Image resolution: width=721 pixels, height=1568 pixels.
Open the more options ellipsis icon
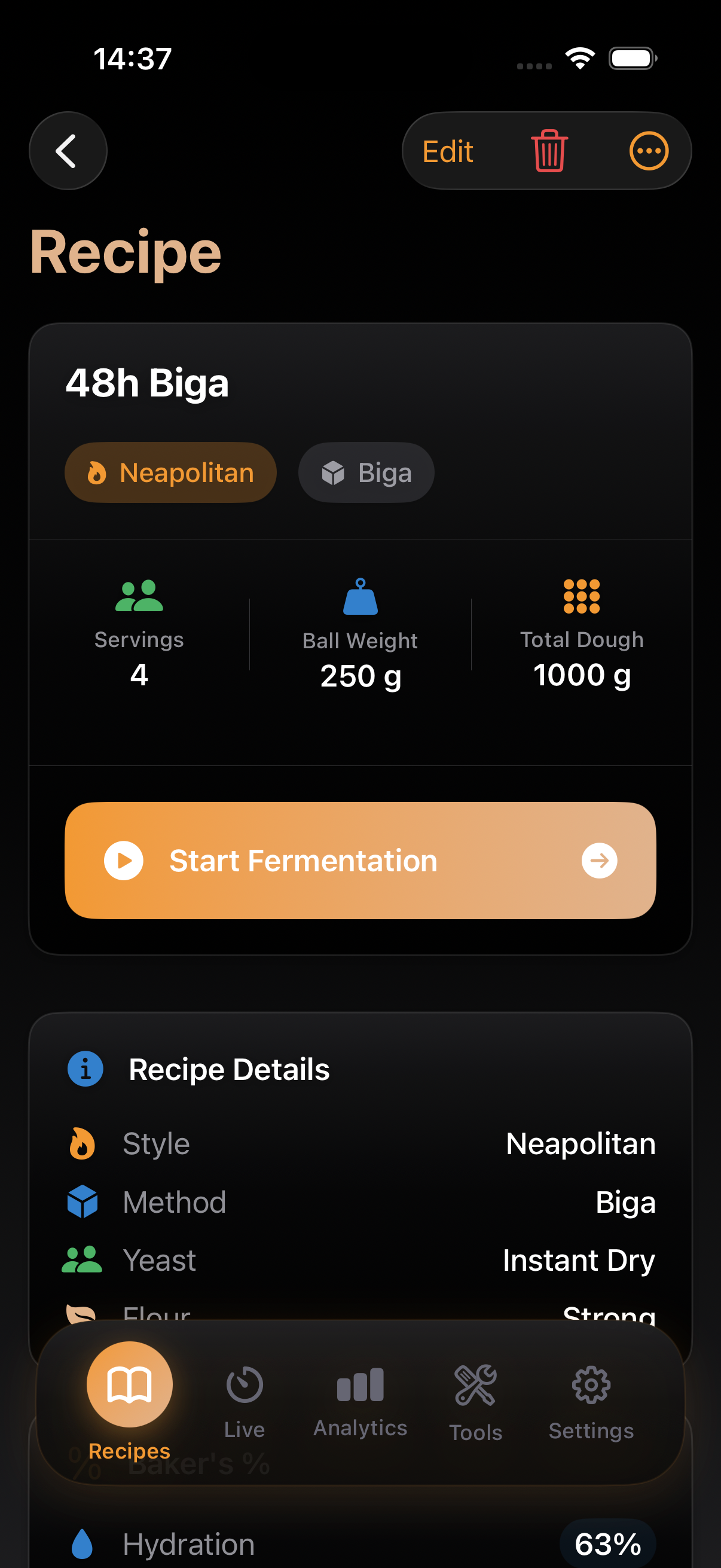[649, 151]
